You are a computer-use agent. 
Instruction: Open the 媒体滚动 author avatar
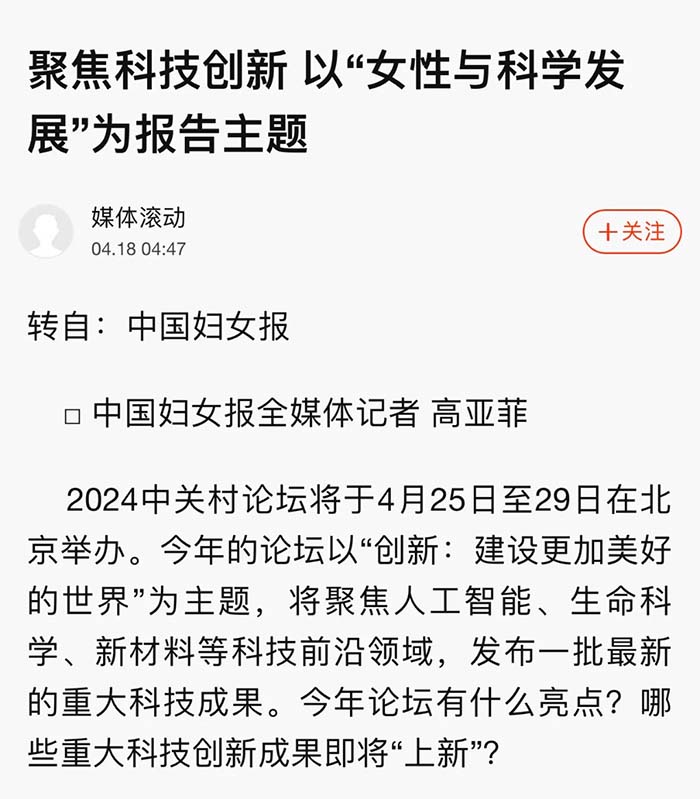(x=46, y=231)
